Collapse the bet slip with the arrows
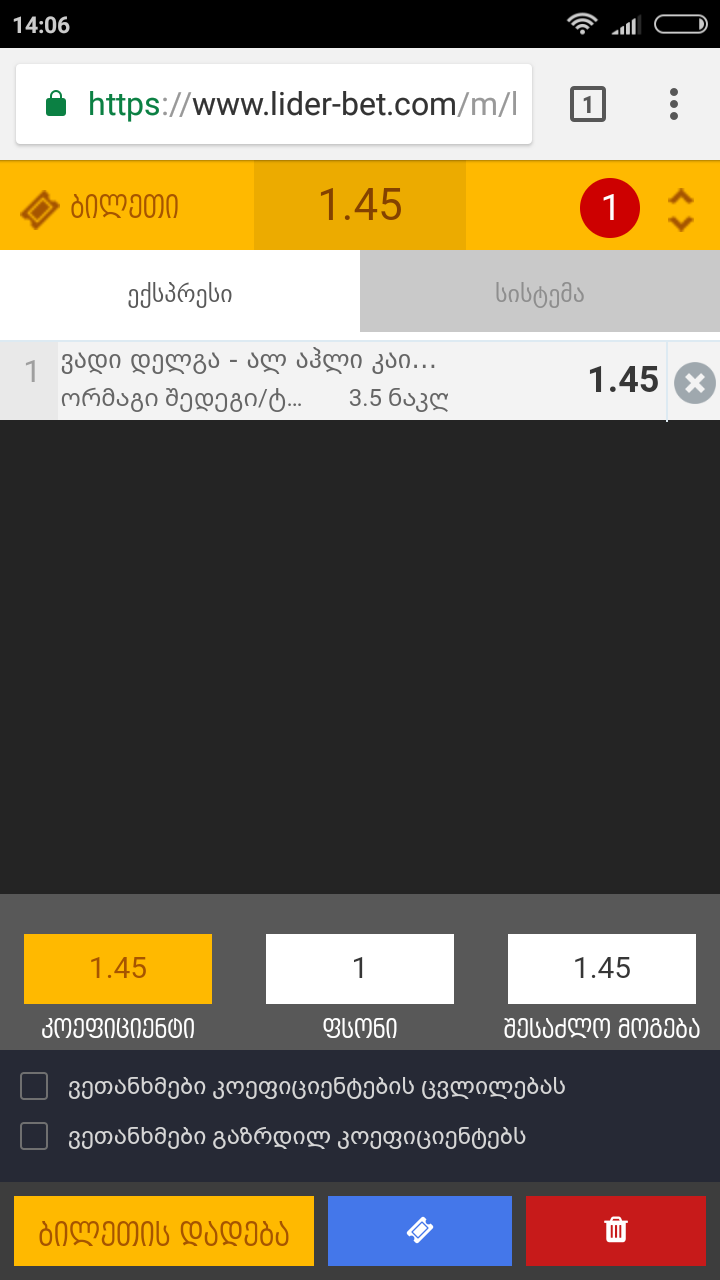720x1280 pixels. coord(681,209)
